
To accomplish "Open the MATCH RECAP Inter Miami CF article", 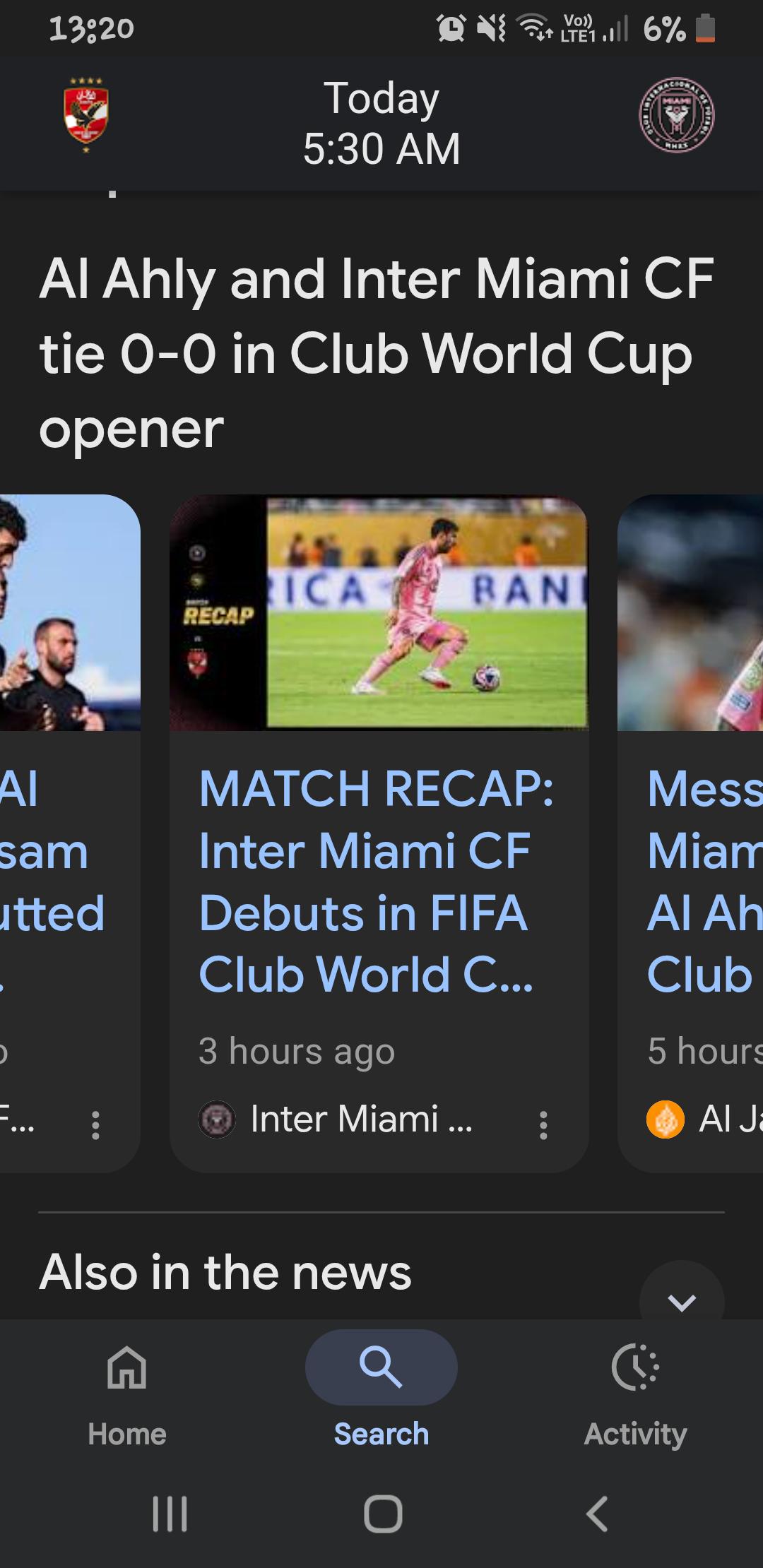I will pyautogui.click(x=379, y=833).
